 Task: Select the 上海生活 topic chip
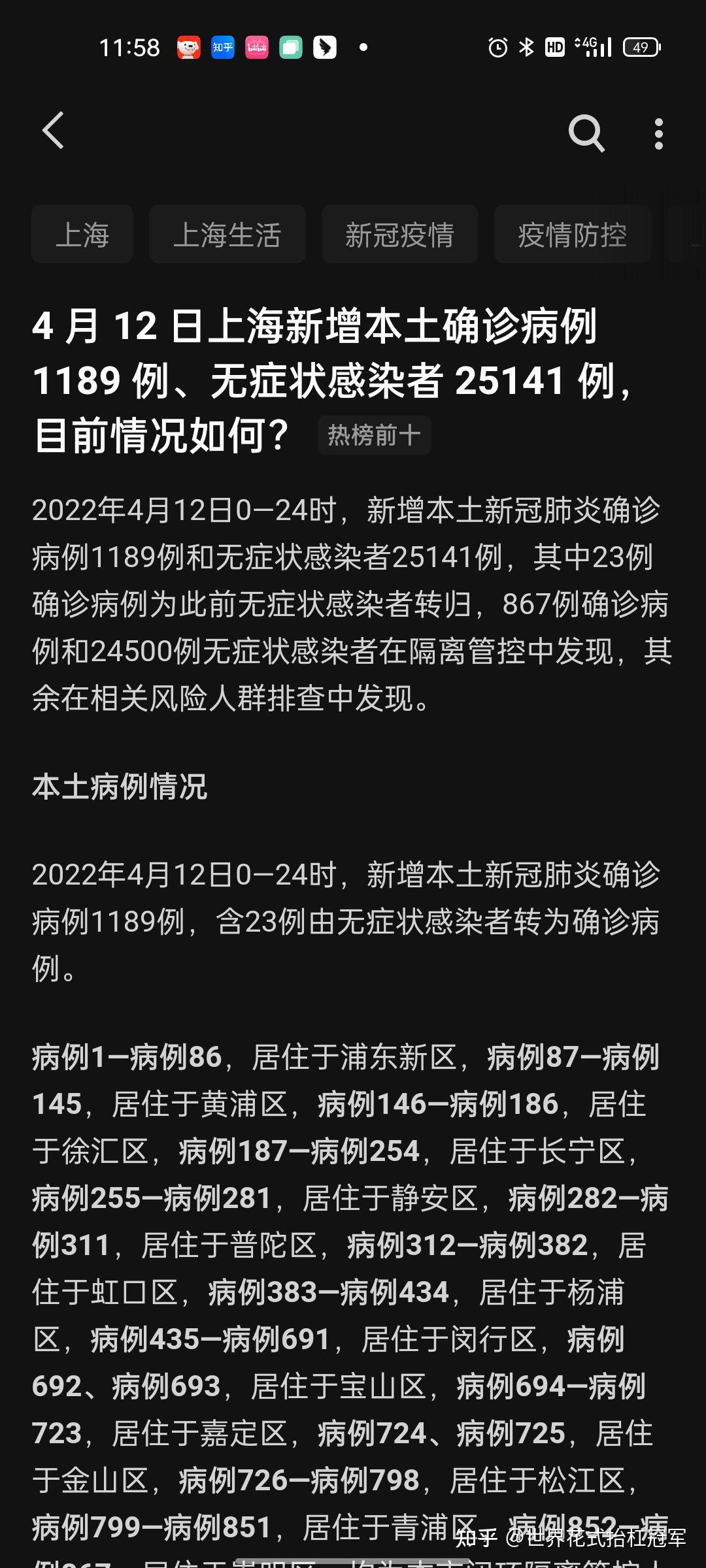tap(227, 235)
